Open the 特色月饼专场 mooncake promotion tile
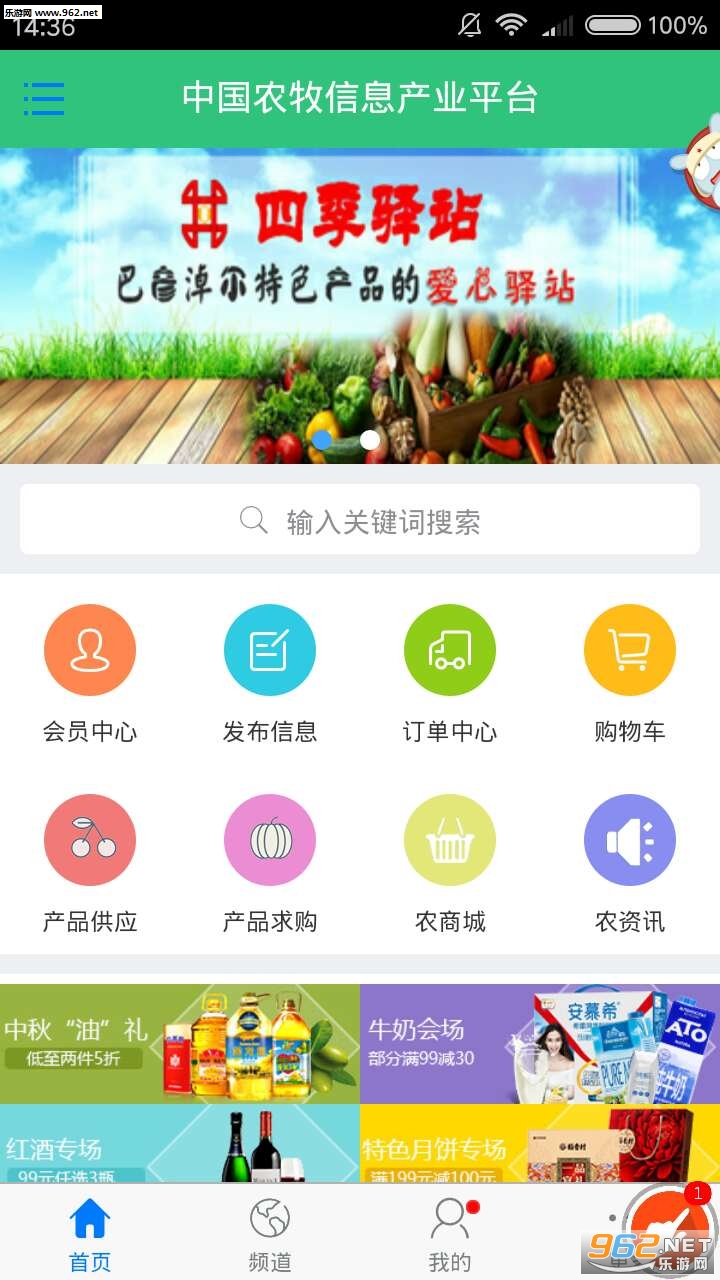Image resolution: width=720 pixels, height=1280 pixels. coord(540,1145)
